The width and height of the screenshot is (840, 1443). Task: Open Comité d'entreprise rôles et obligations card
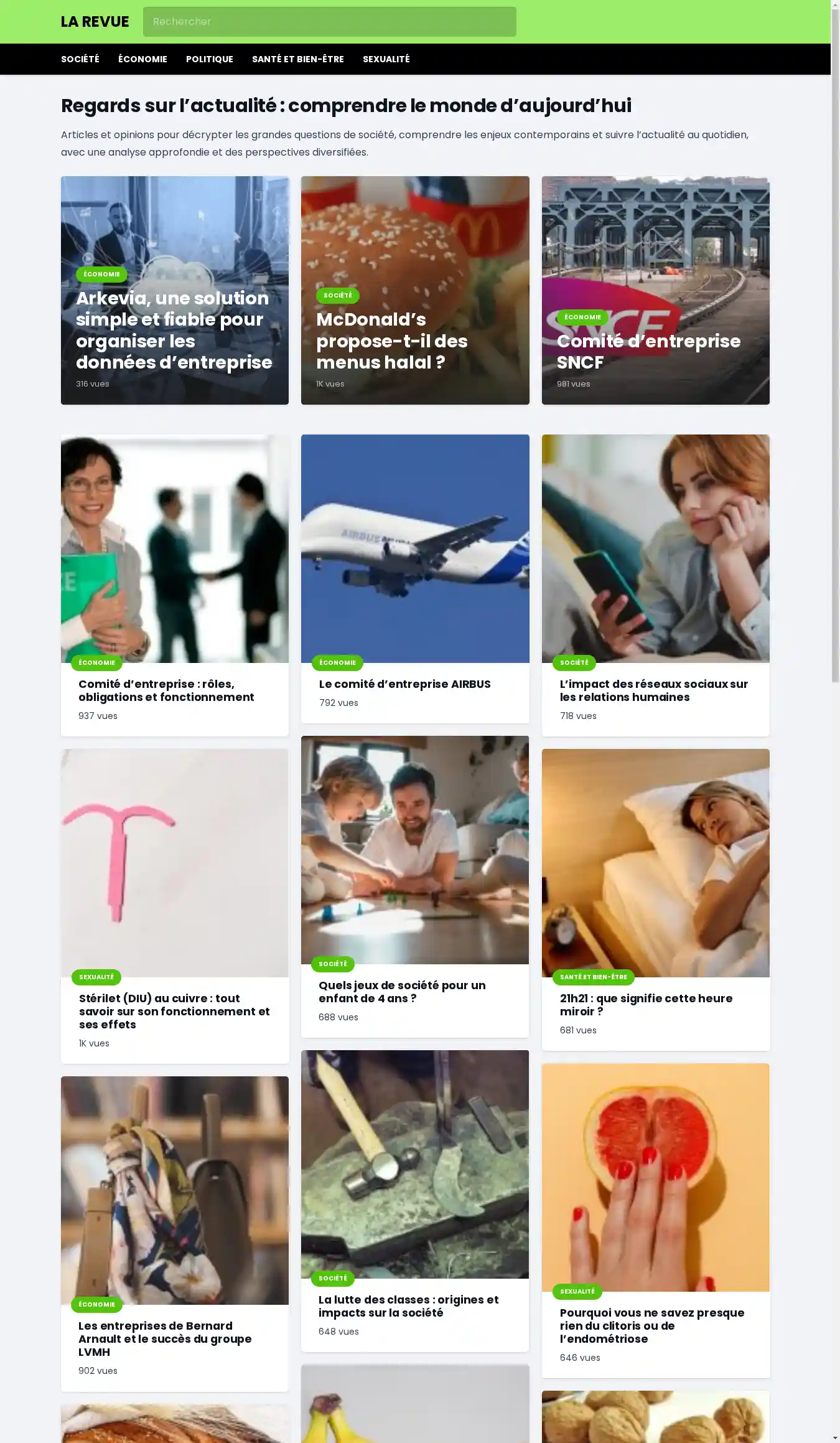click(x=166, y=690)
